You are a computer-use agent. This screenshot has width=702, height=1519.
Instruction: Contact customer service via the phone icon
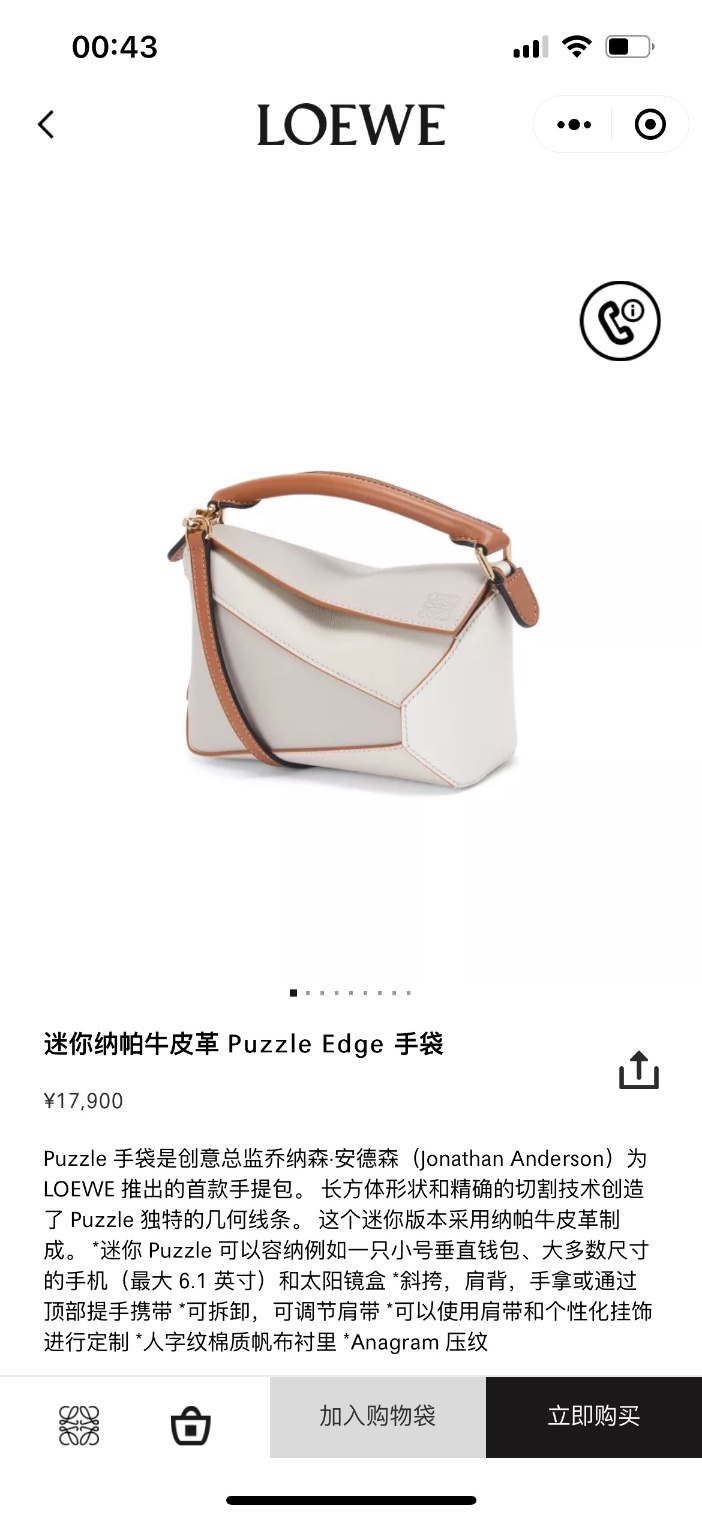tap(620, 321)
